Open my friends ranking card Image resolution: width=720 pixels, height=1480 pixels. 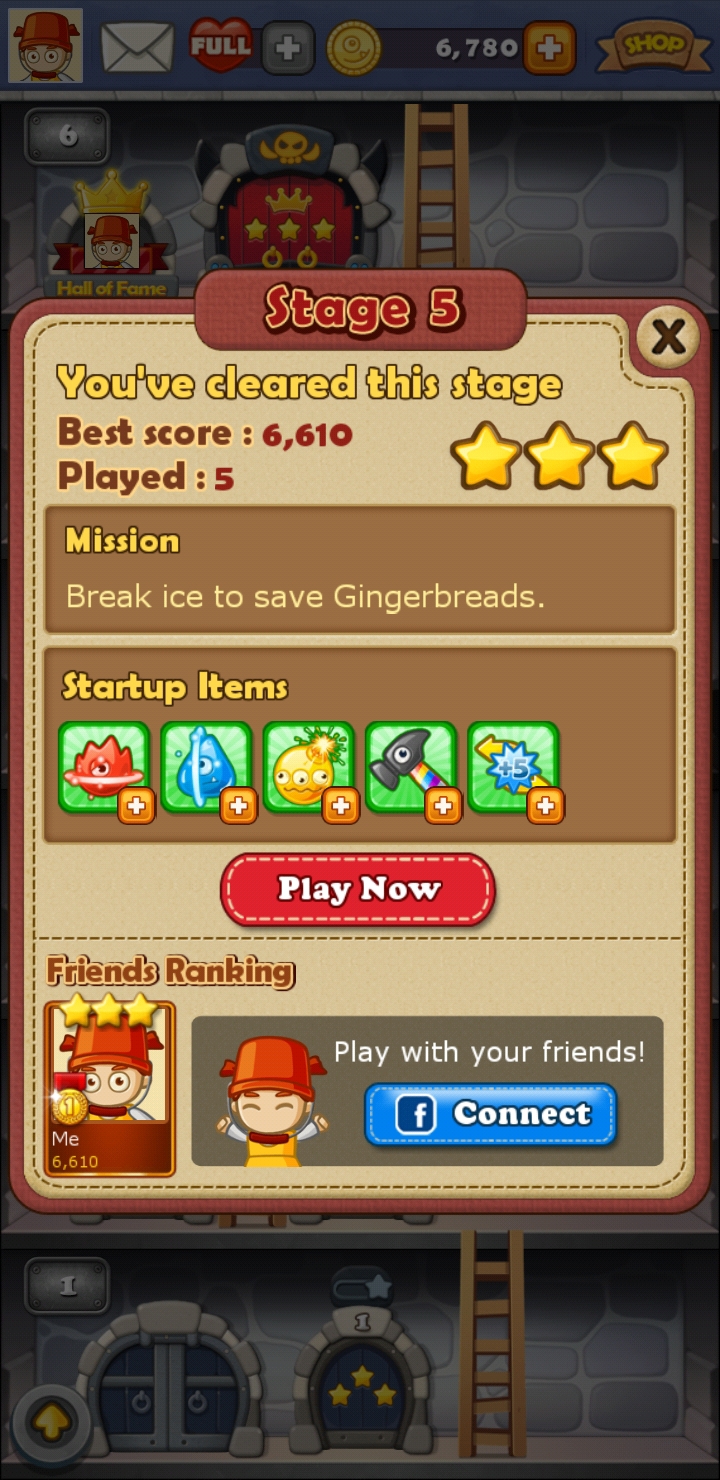[110, 1088]
